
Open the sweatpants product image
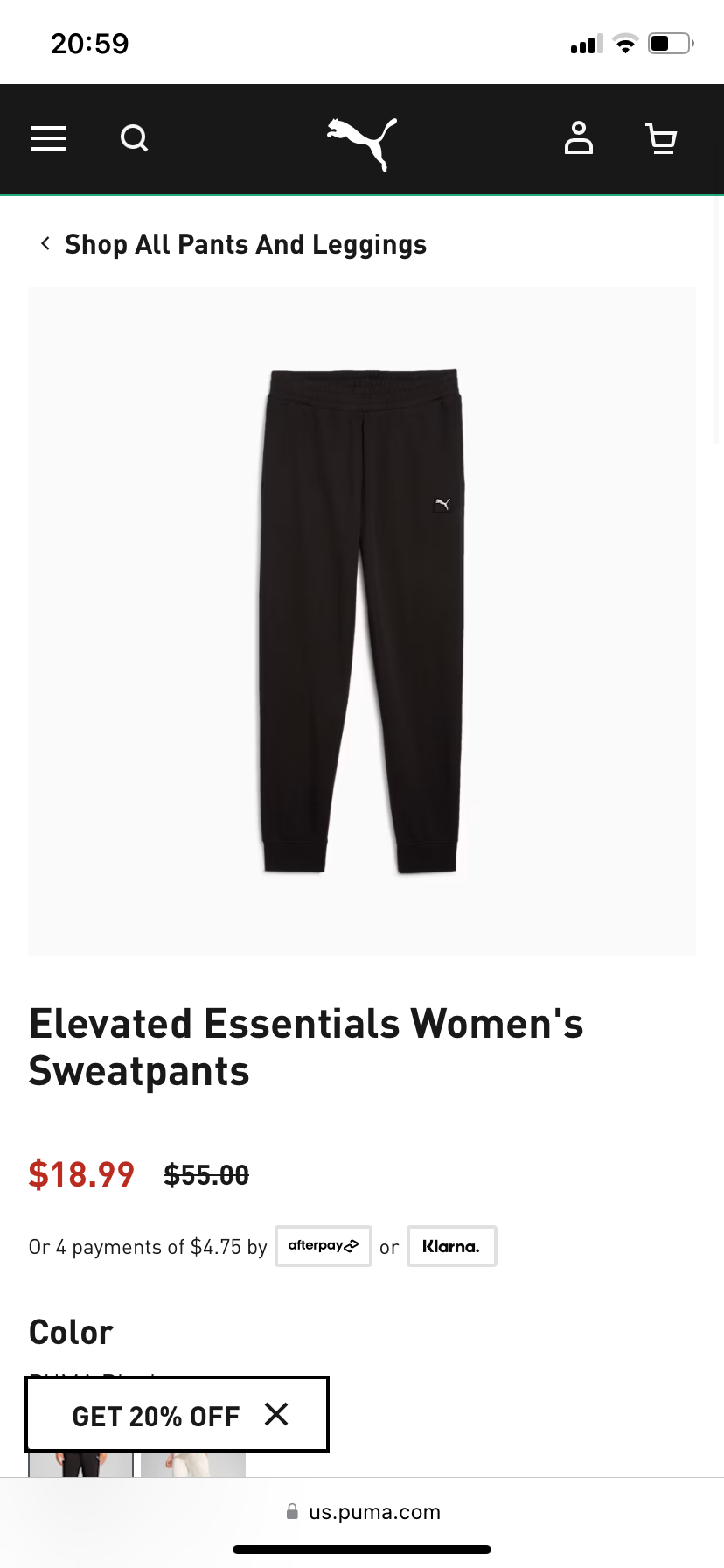[362, 620]
